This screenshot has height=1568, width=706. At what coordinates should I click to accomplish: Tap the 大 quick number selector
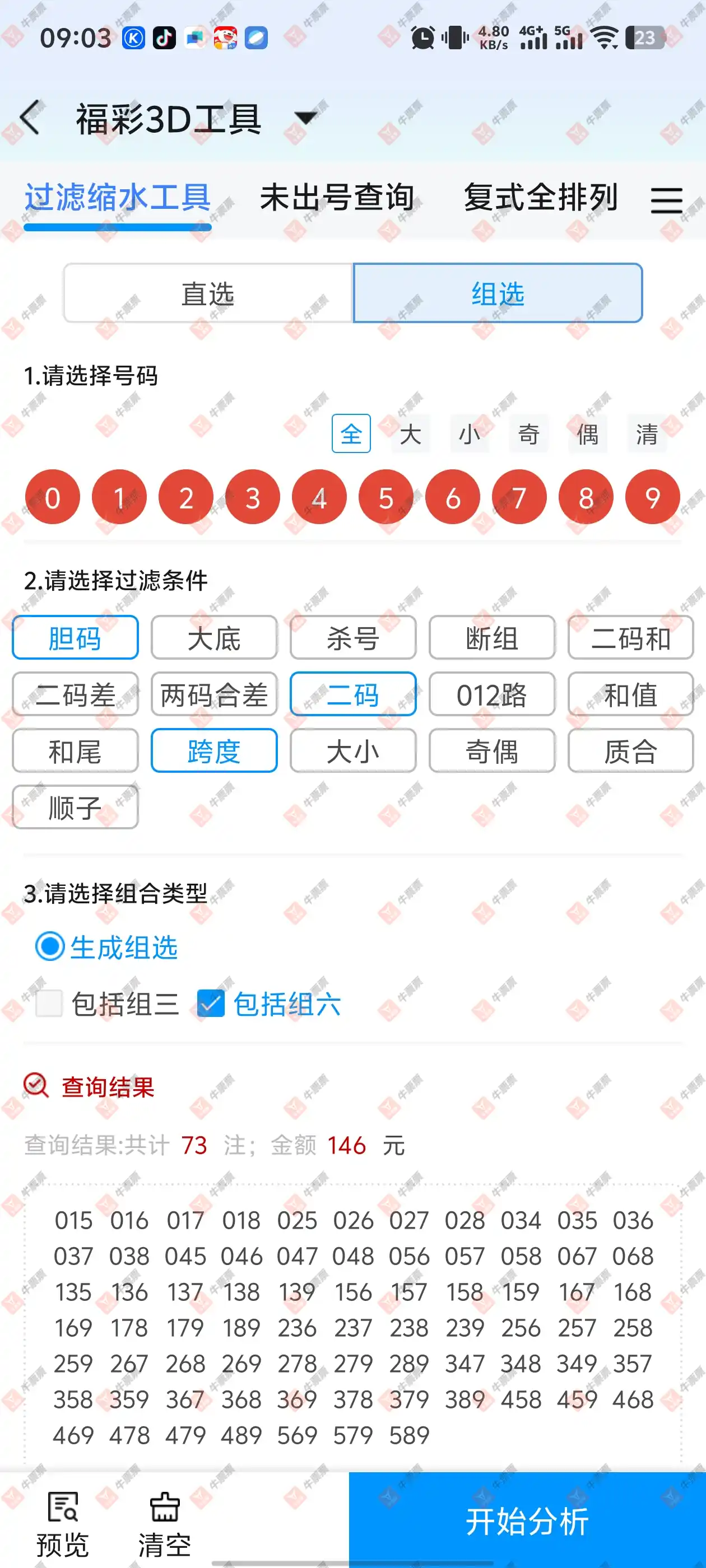[410, 434]
